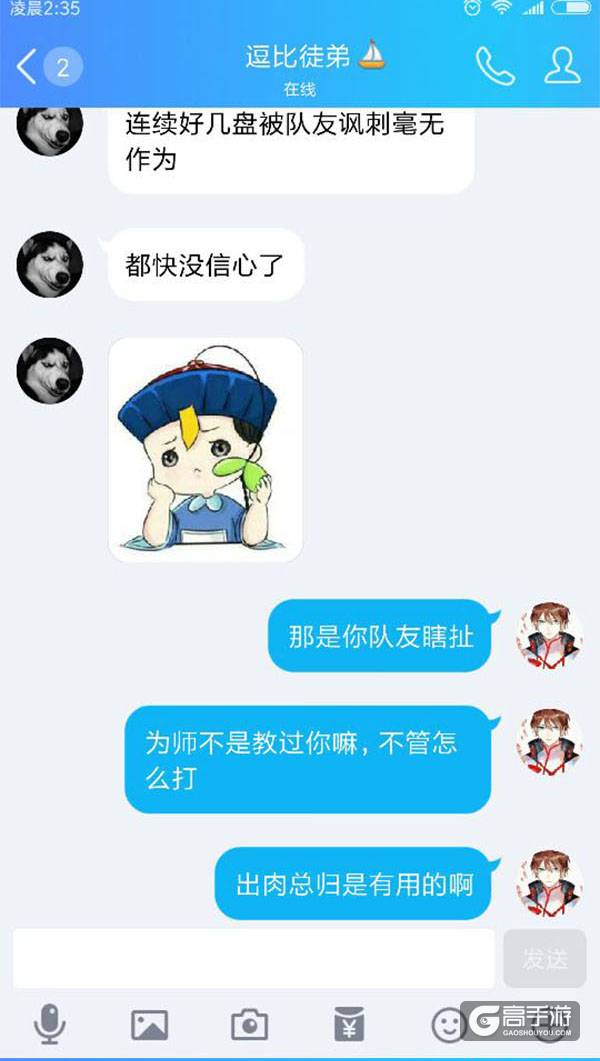Record a voice message with microphone
This screenshot has width=600, height=1061.
tap(49, 1024)
